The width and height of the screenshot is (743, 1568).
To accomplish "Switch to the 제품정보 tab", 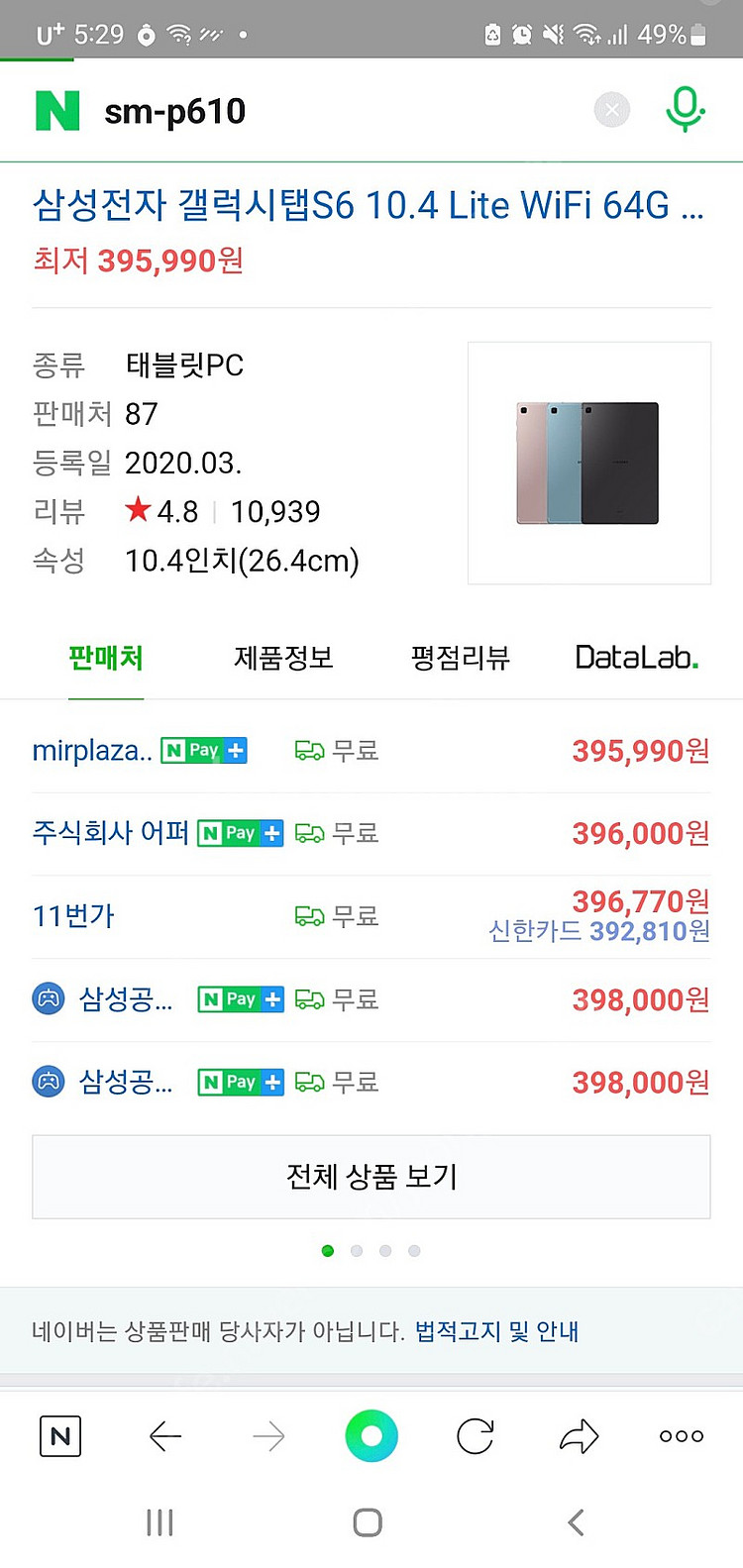I will click(x=283, y=658).
